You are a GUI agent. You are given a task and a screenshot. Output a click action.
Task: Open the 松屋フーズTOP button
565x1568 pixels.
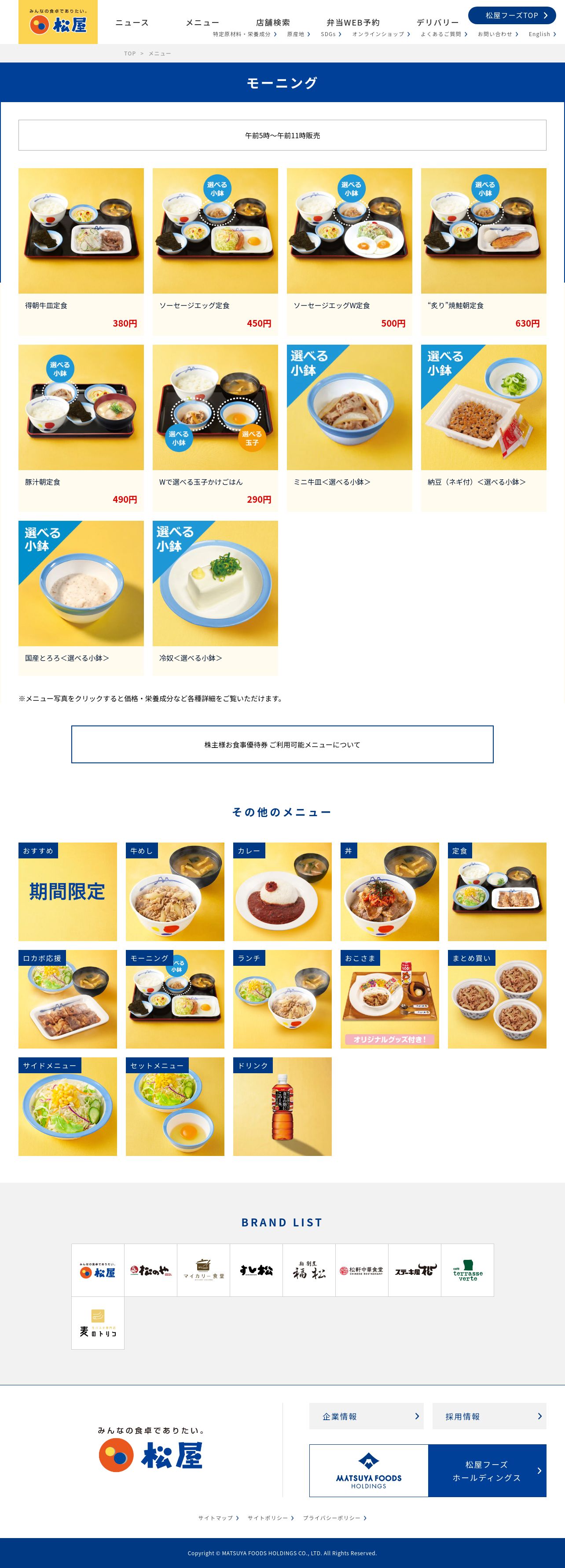511,15
